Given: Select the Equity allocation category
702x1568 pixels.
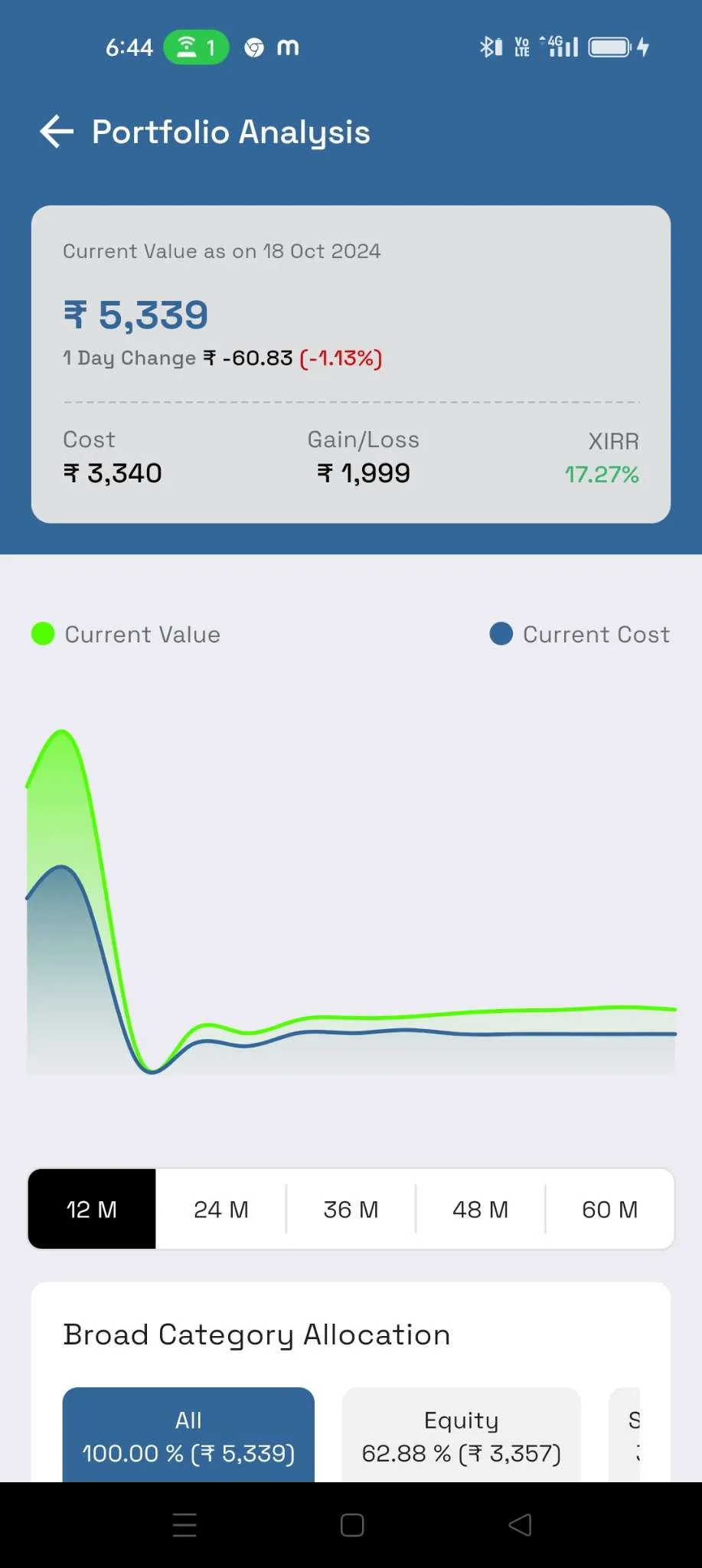Looking at the screenshot, I should 461,1435.
